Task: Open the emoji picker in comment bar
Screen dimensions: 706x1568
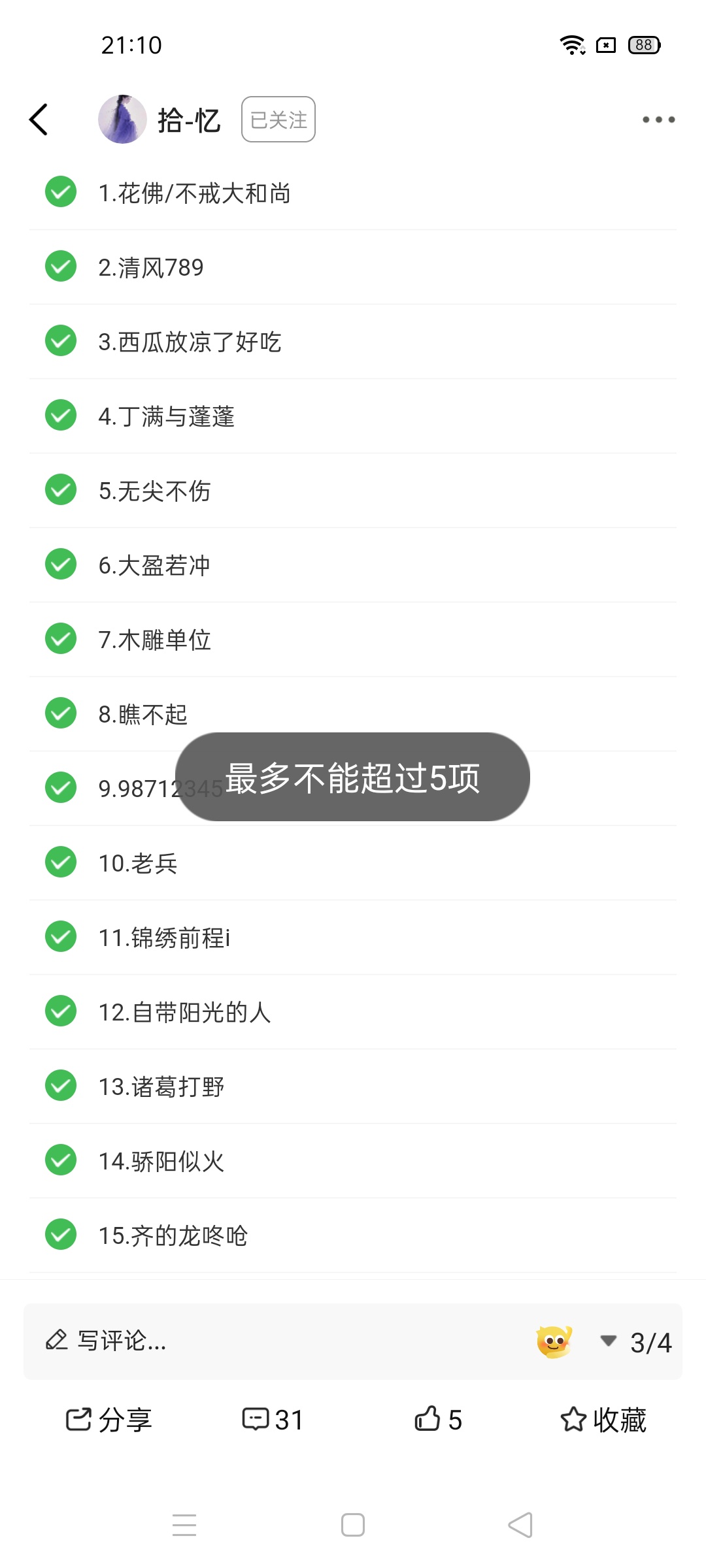Action: point(554,1342)
